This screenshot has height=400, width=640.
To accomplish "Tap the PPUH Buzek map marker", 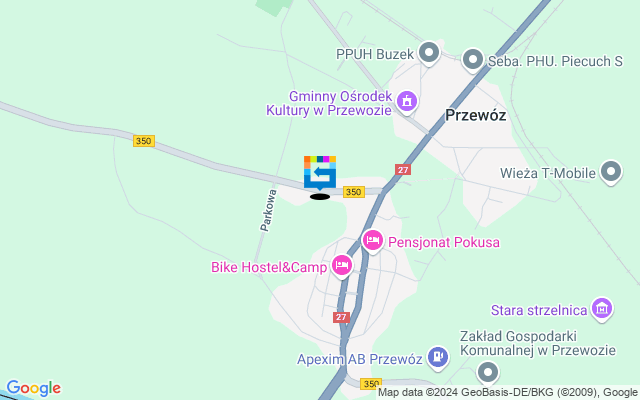I will point(429,52).
